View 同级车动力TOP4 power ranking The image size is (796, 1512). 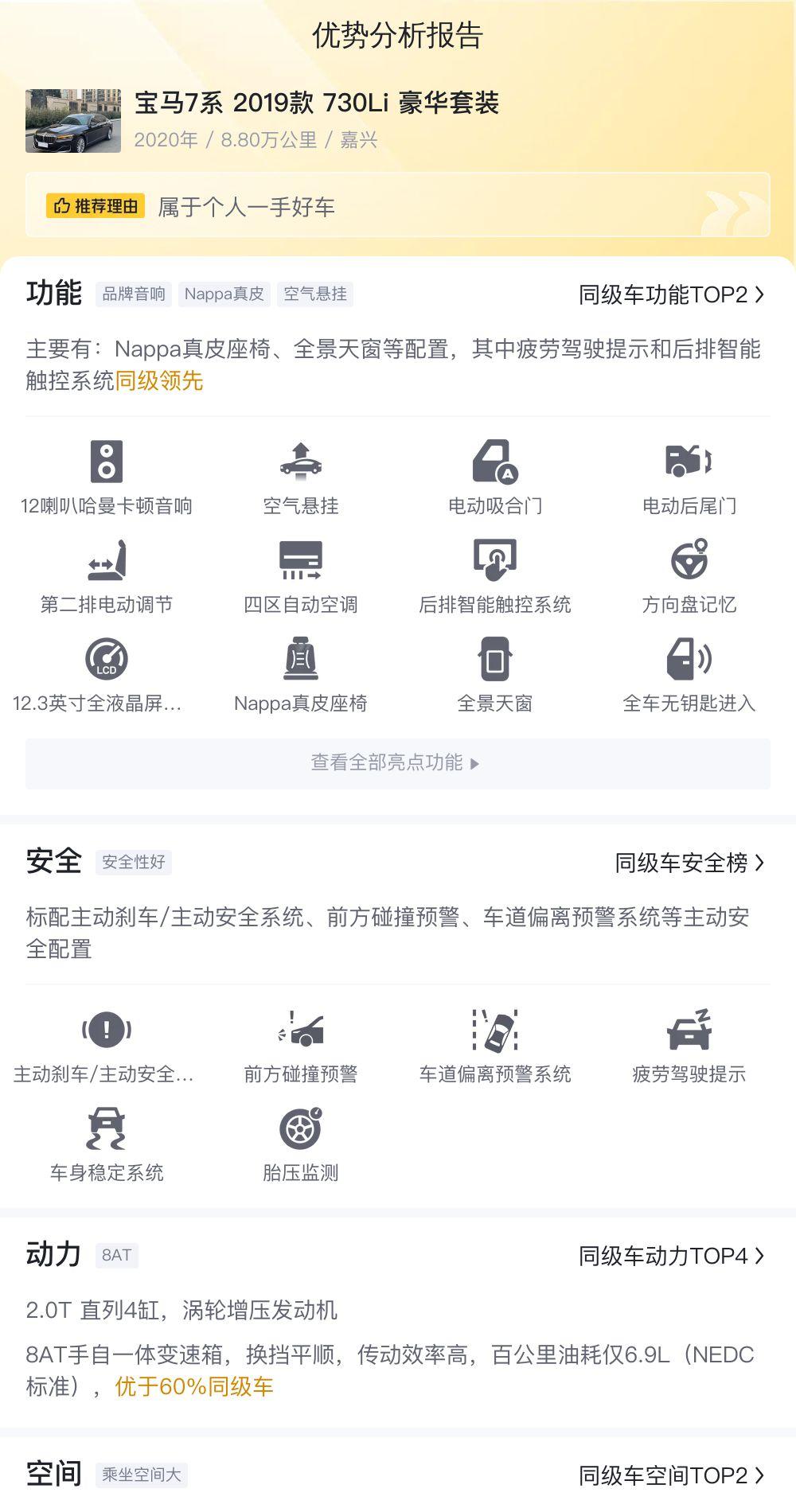click(671, 1256)
